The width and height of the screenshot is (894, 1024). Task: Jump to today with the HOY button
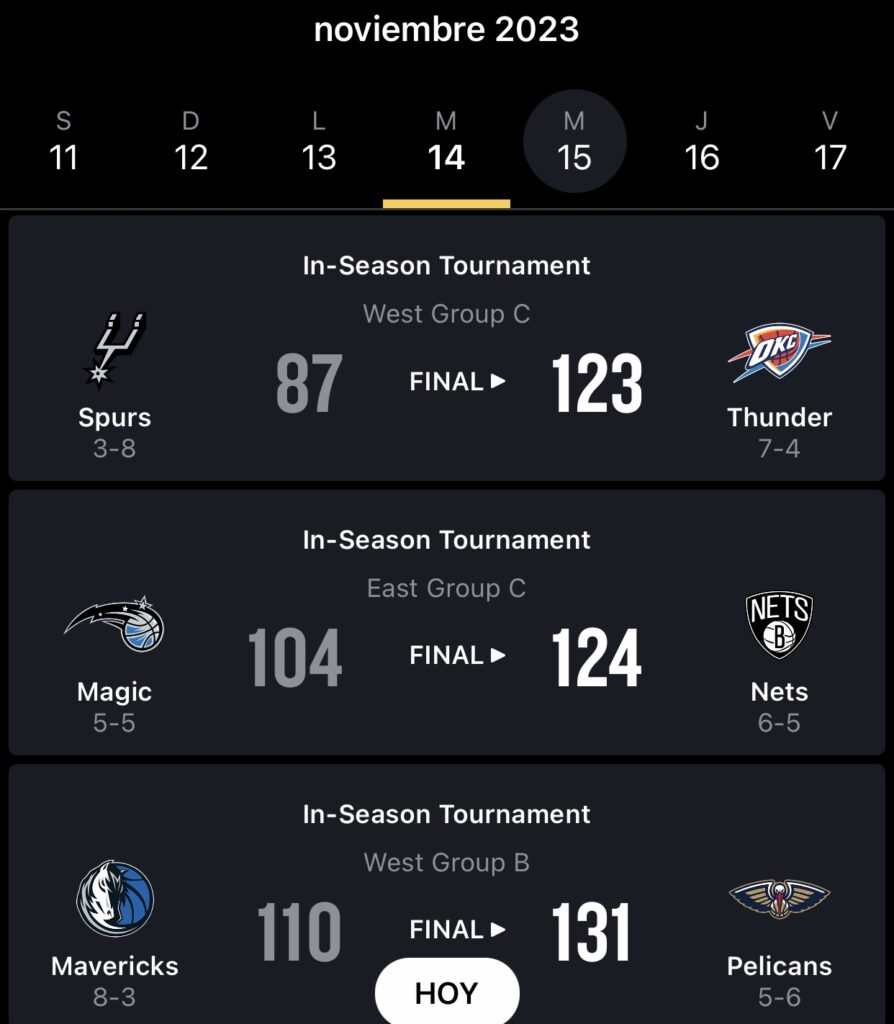pyautogui.click(x=447, y=991)
